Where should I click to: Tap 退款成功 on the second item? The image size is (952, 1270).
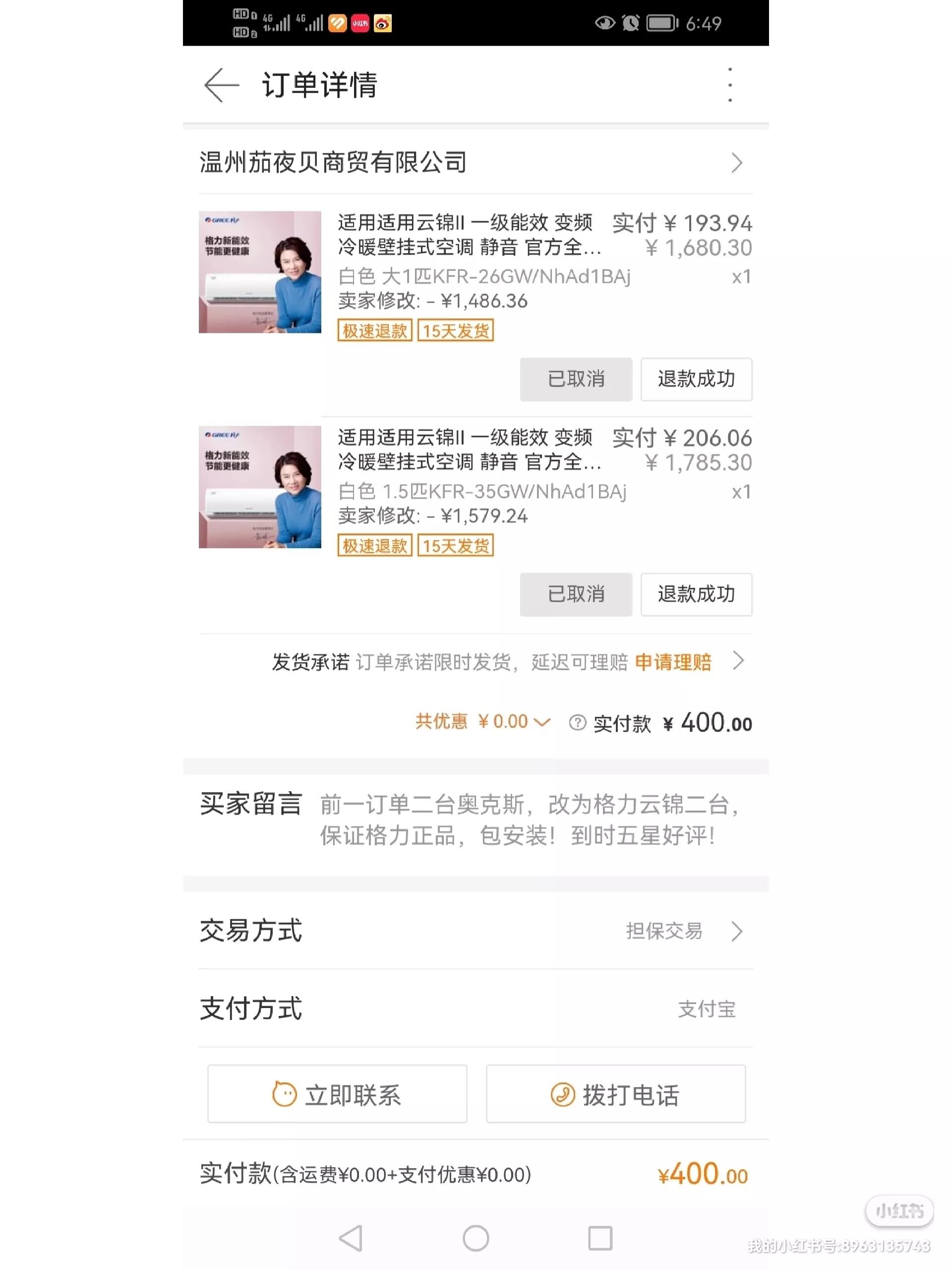696,595
